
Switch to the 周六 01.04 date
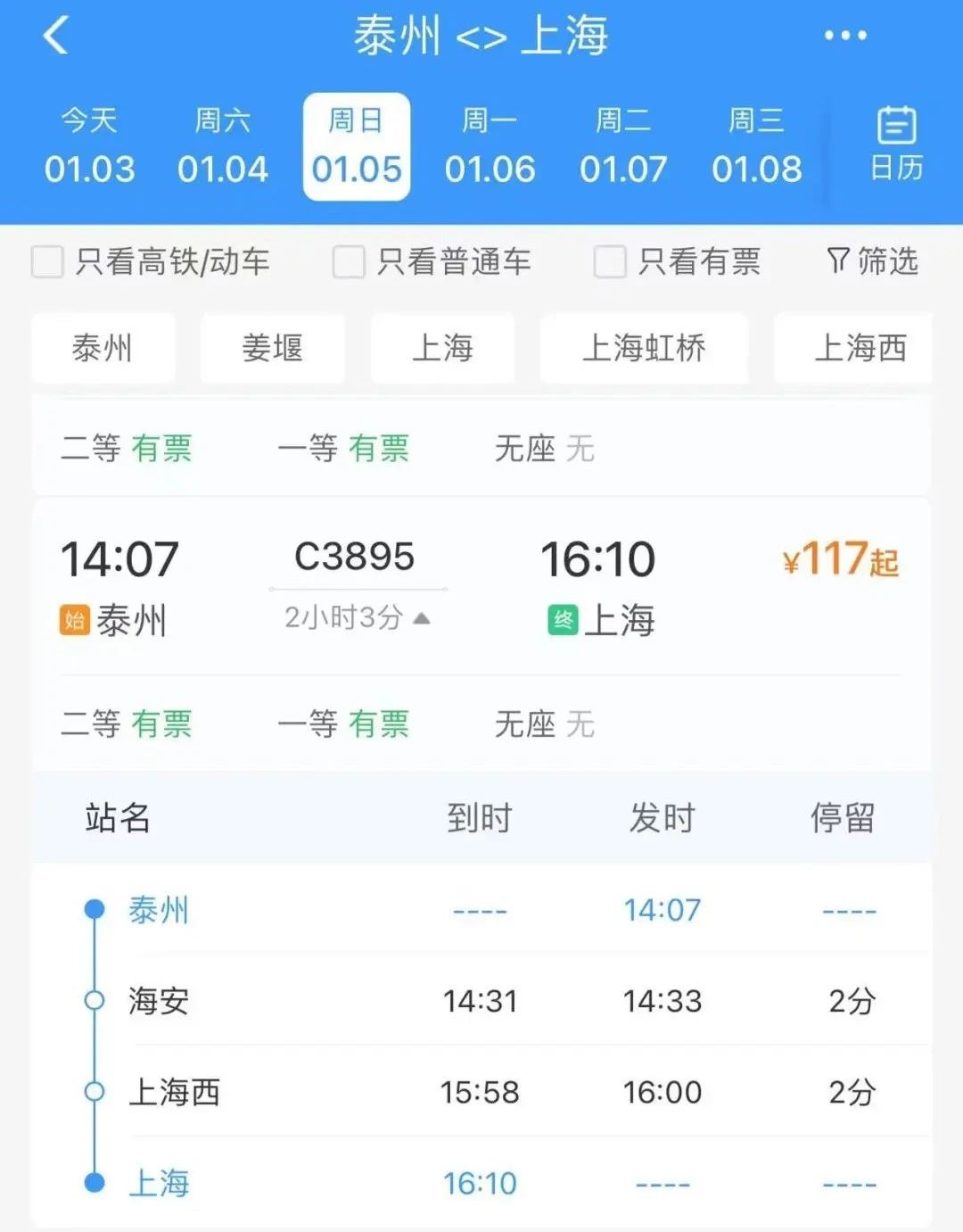pyautogui.click(x=223, y=147)
